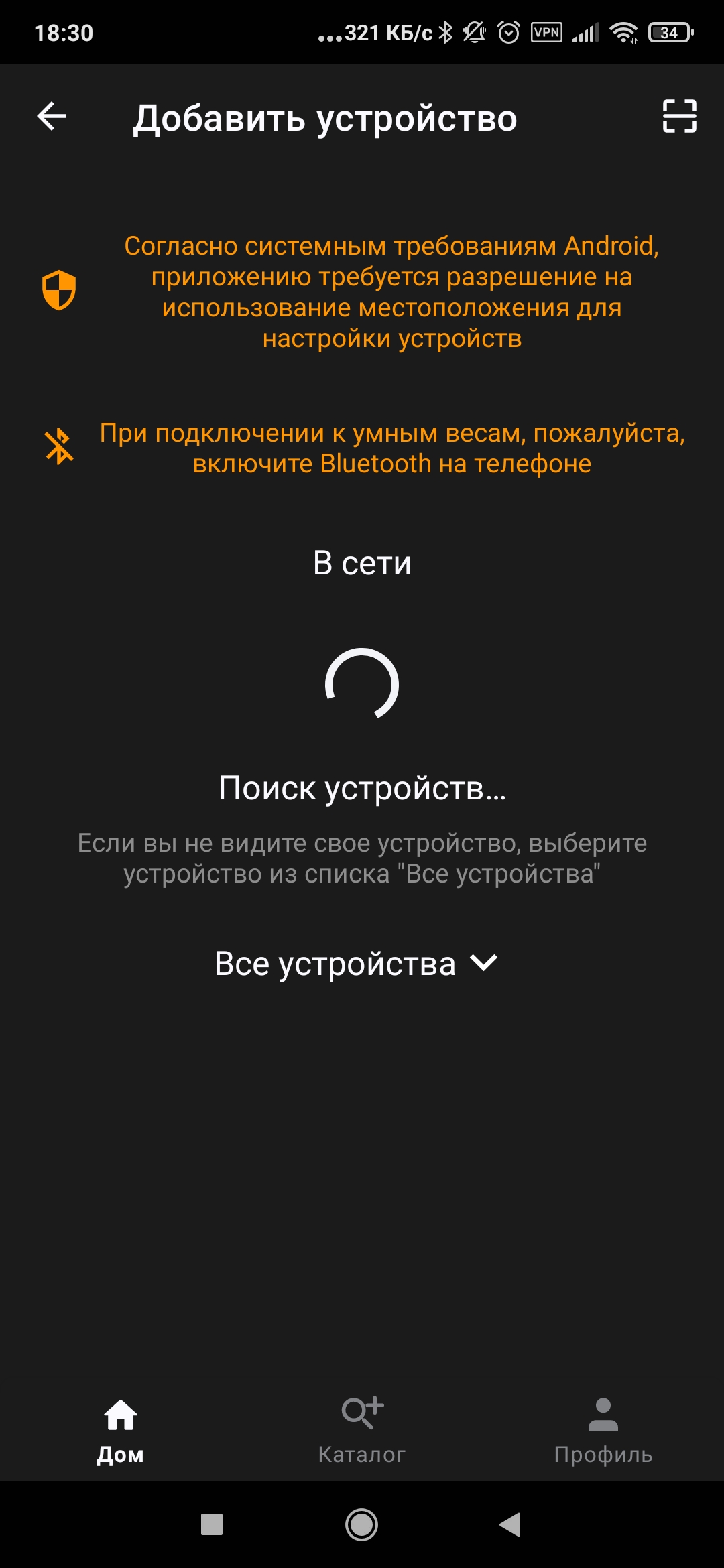Open the QR code scanner
Screen dimensions: 724x1568
pos(679,117)
